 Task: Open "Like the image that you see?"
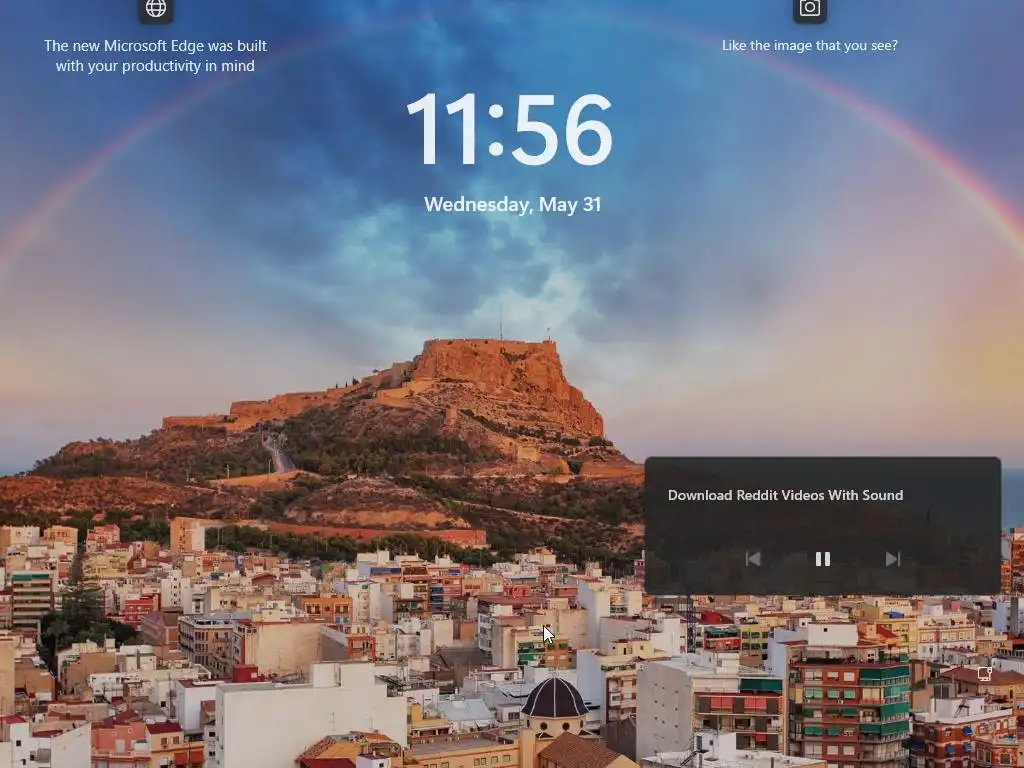tap(809, 45)
